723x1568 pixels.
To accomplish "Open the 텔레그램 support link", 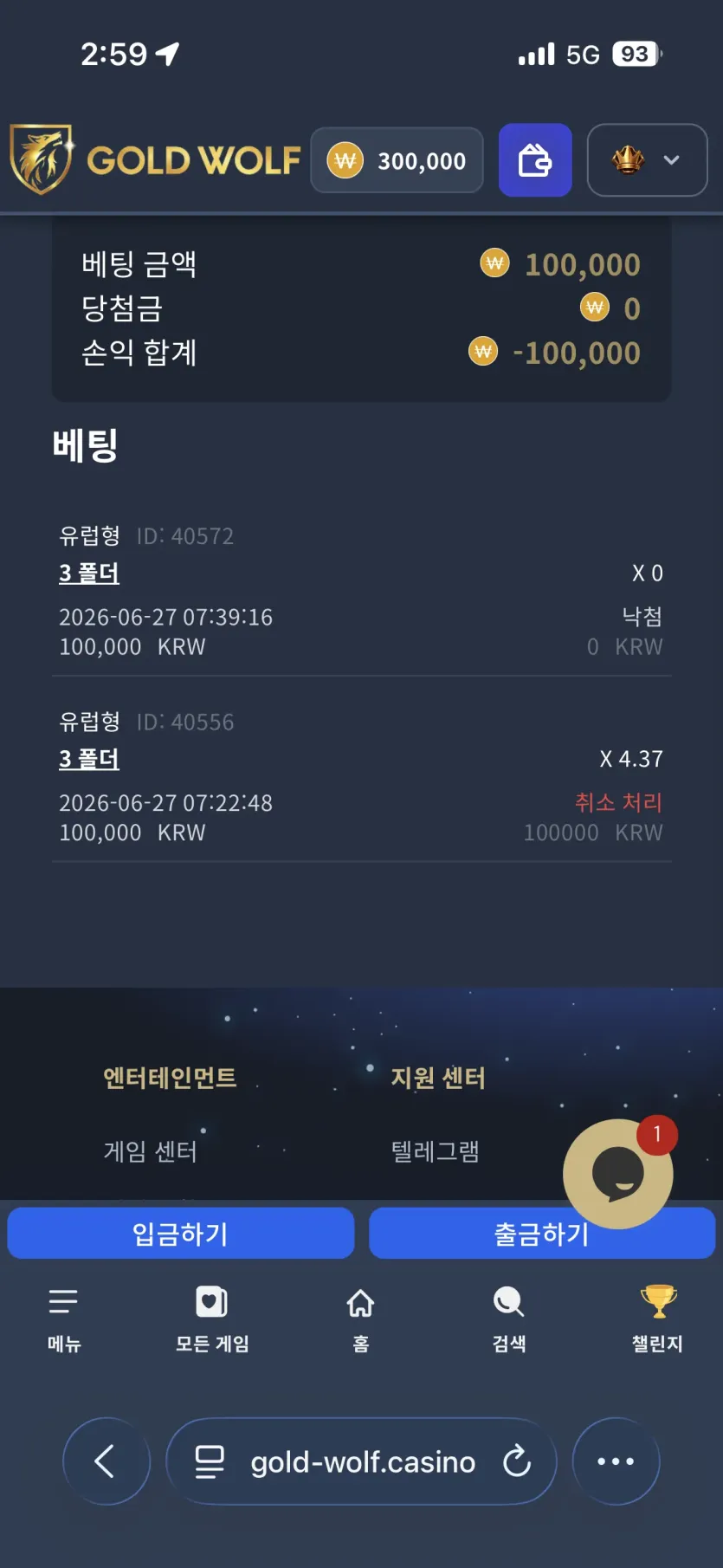I will point(435,1151).
